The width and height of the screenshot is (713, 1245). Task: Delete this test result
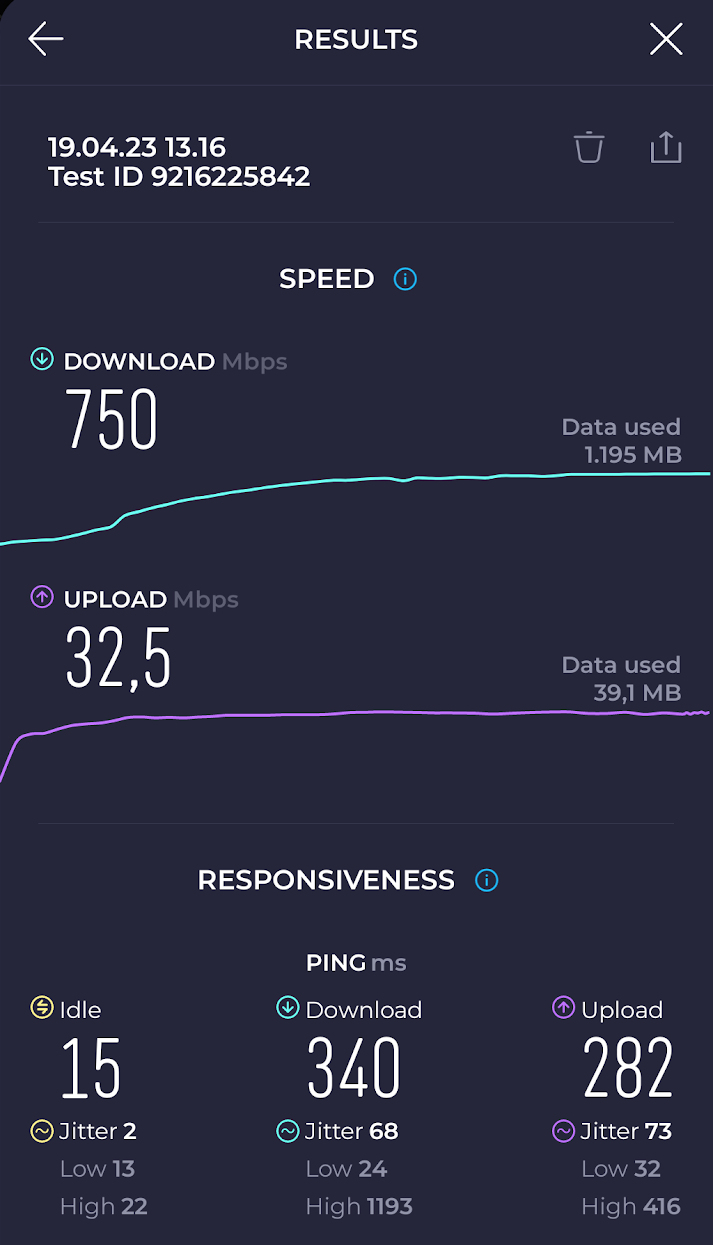coord(589,147)
